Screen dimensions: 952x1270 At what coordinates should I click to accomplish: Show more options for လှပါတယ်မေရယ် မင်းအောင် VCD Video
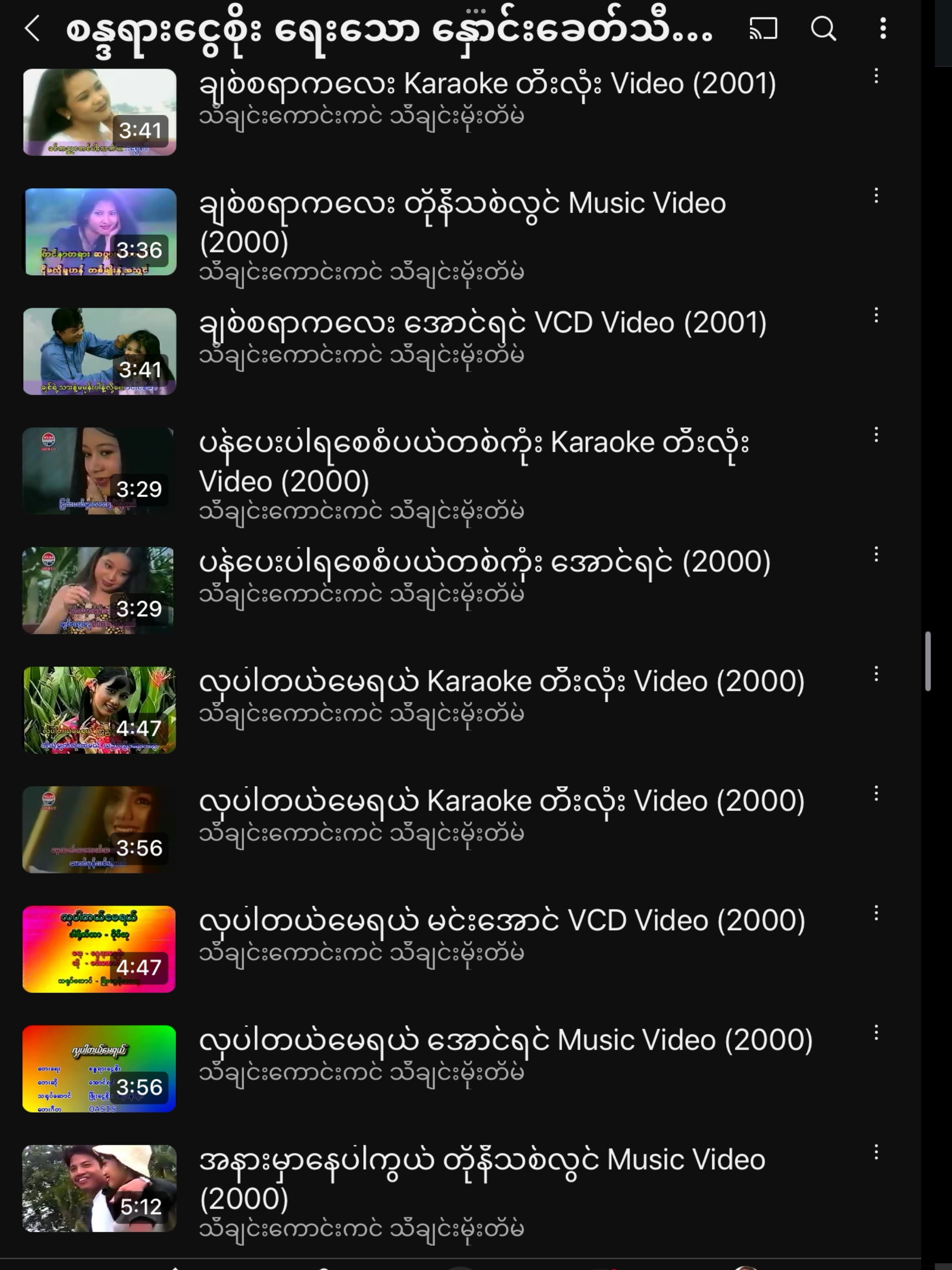coord(876,913)
